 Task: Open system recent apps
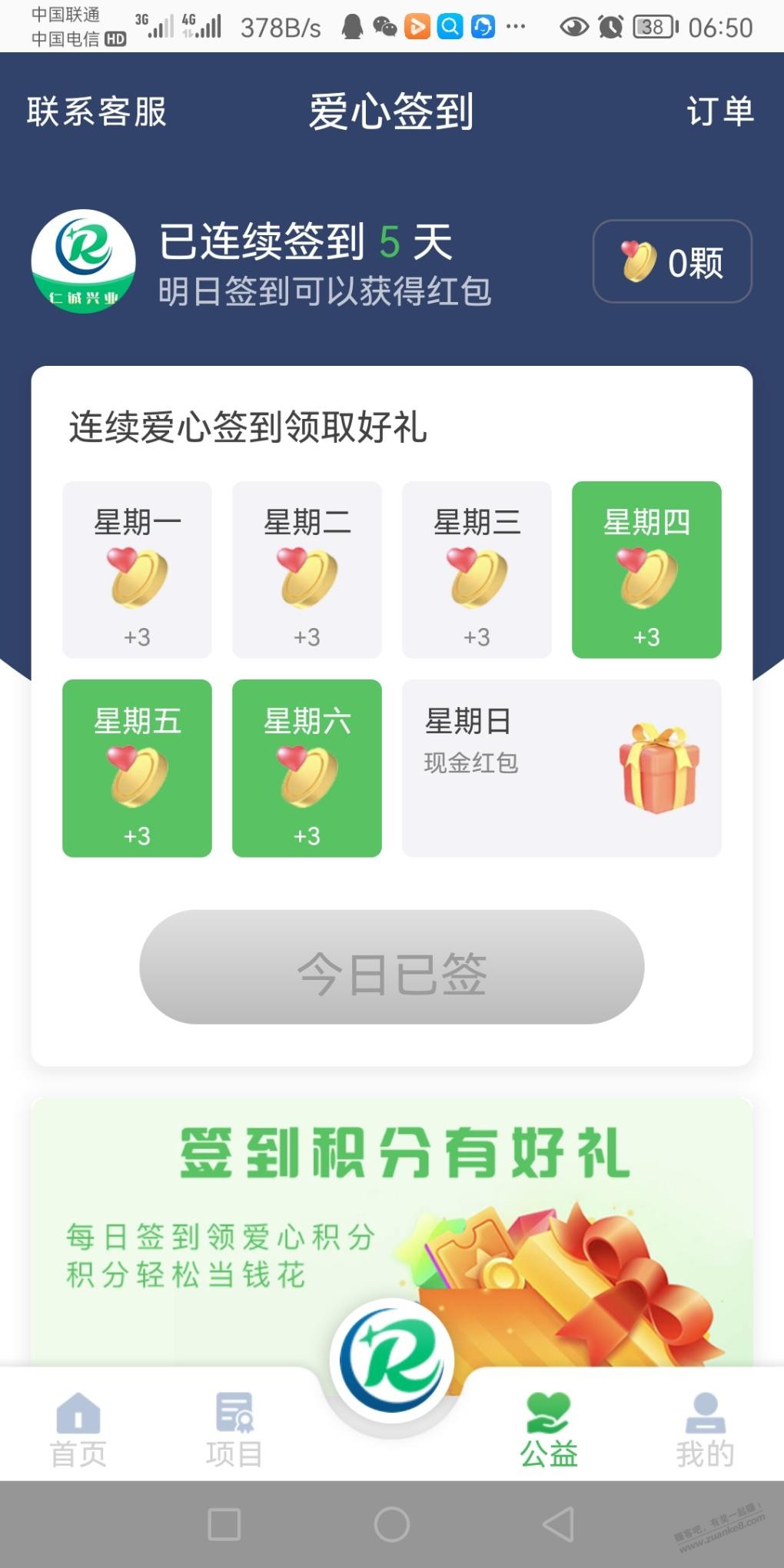[224, 1524]
